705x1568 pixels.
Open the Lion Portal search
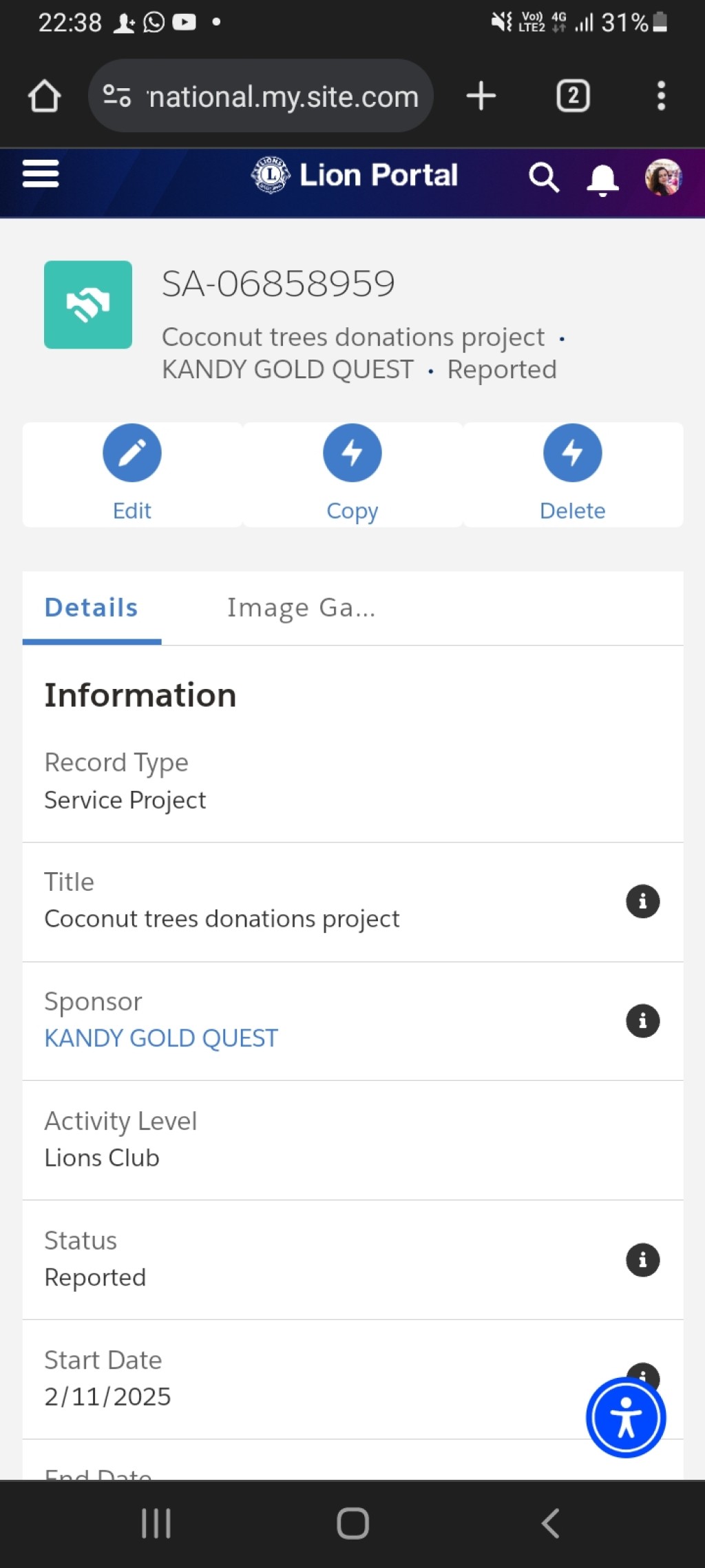point(544,178)
